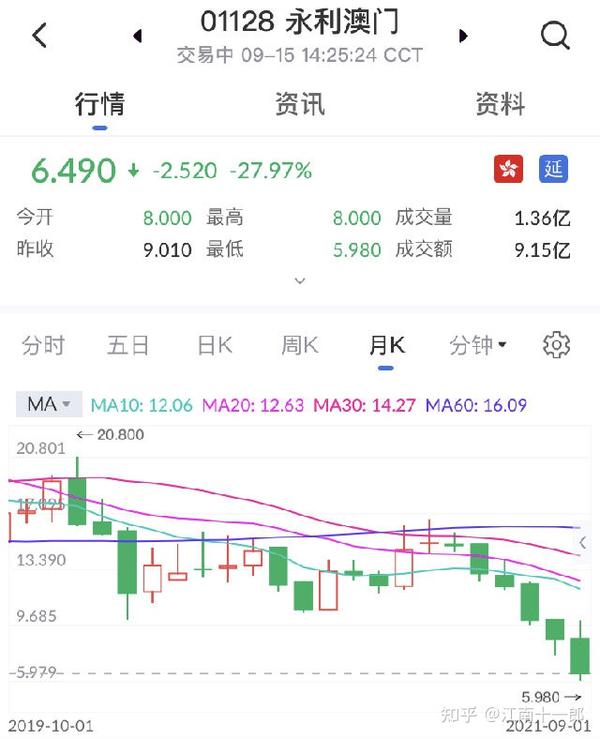Go back to the previous page
The height and width of the screenshot is (739, 600).
[39, 36]
